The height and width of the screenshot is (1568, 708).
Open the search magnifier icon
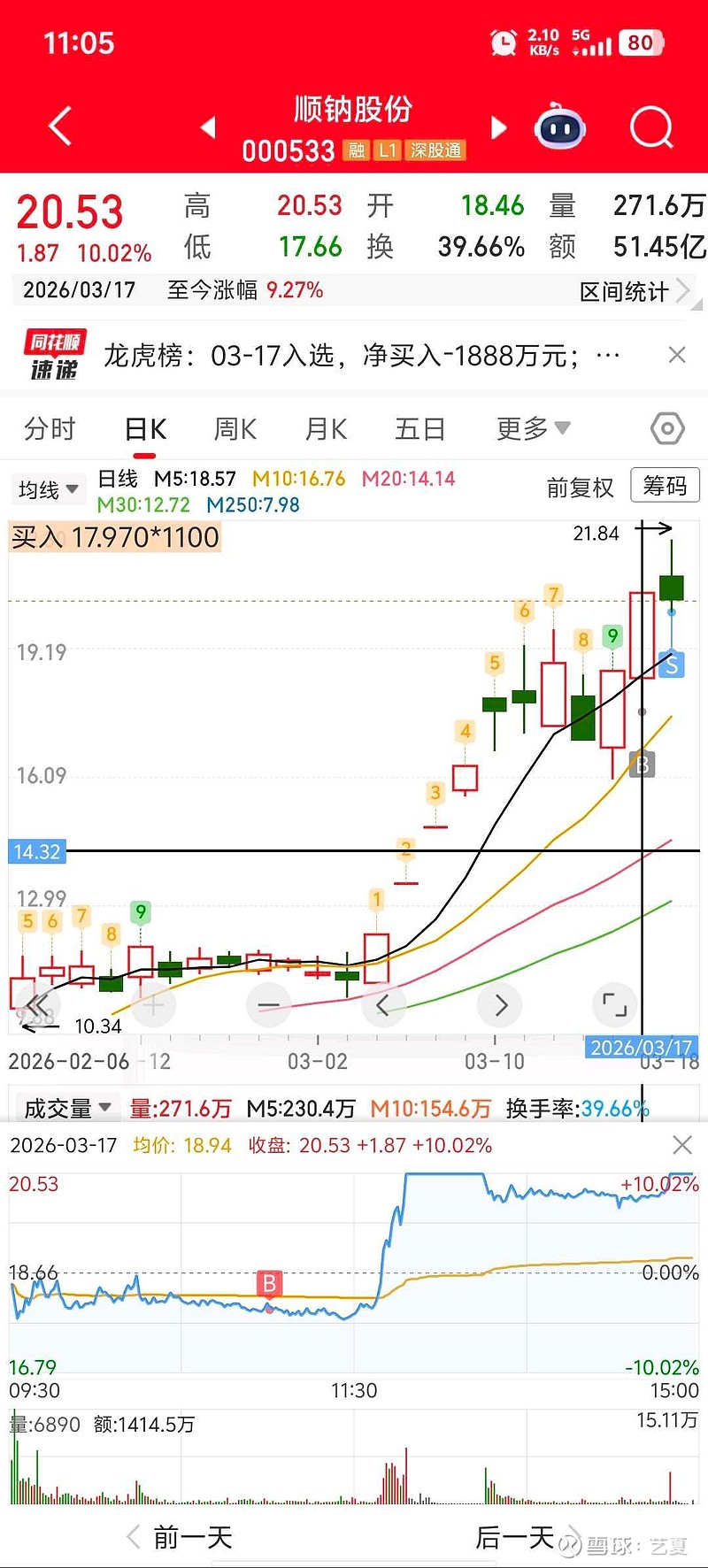652,127
